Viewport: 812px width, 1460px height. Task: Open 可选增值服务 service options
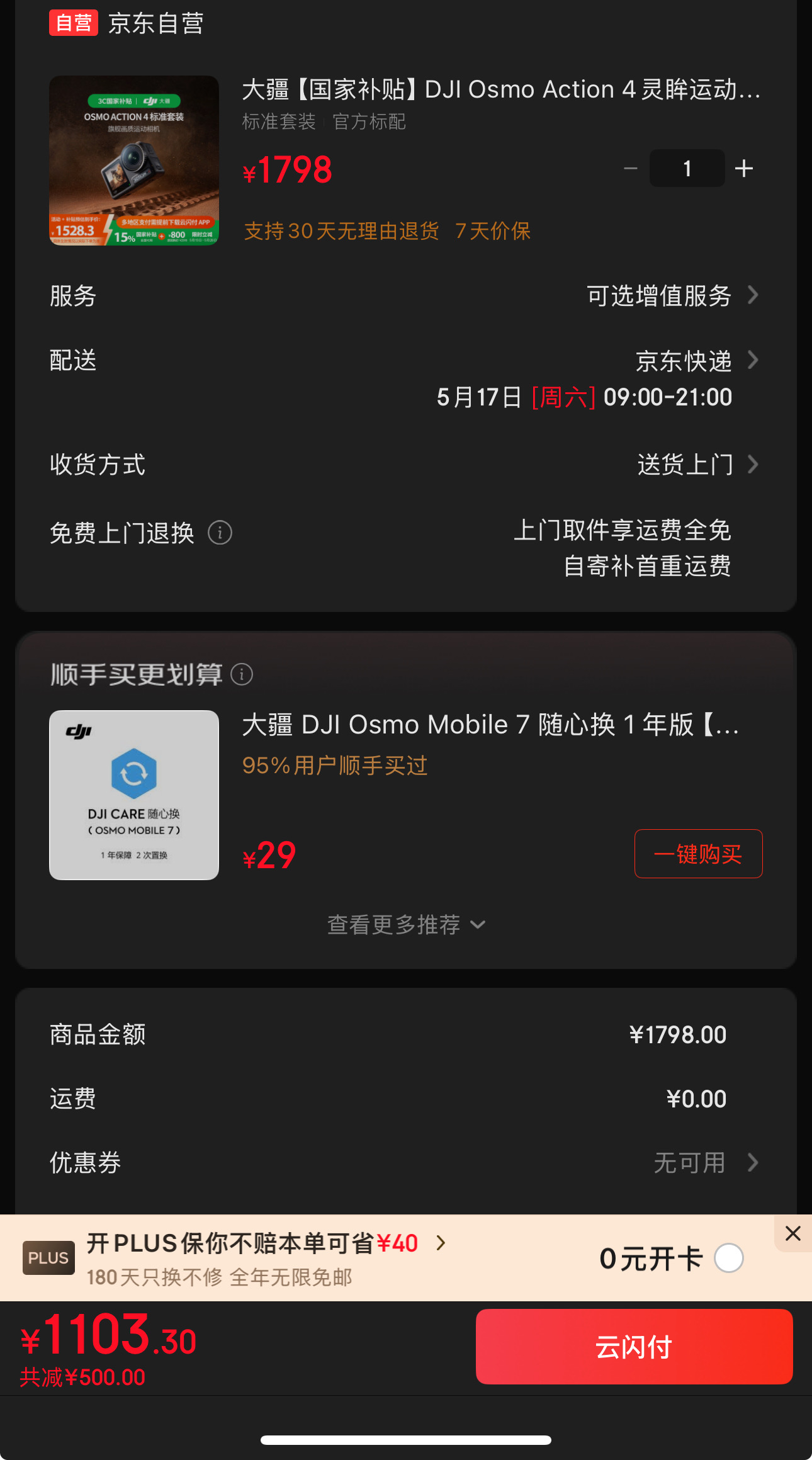[x=671, y=295]
